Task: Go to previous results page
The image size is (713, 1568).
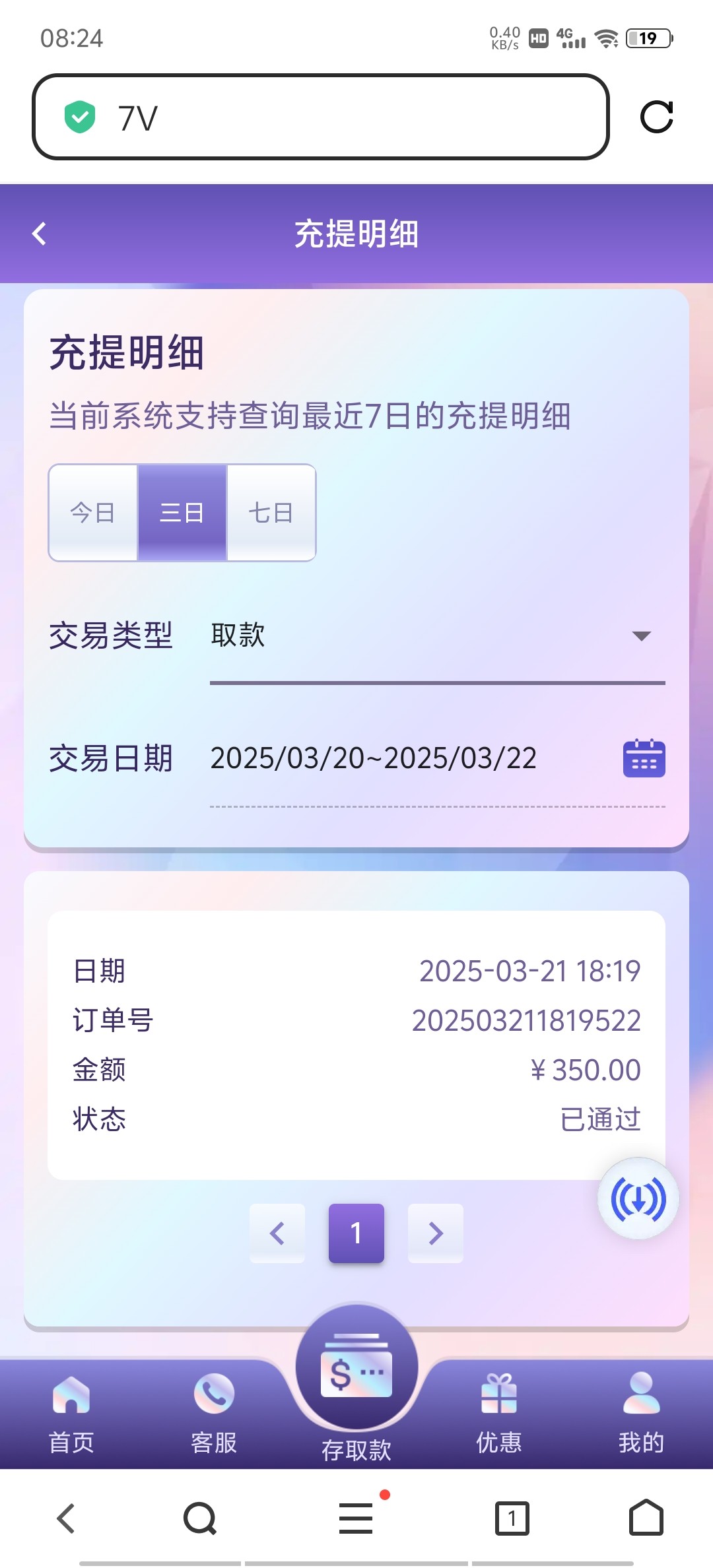Action: 277,1233
